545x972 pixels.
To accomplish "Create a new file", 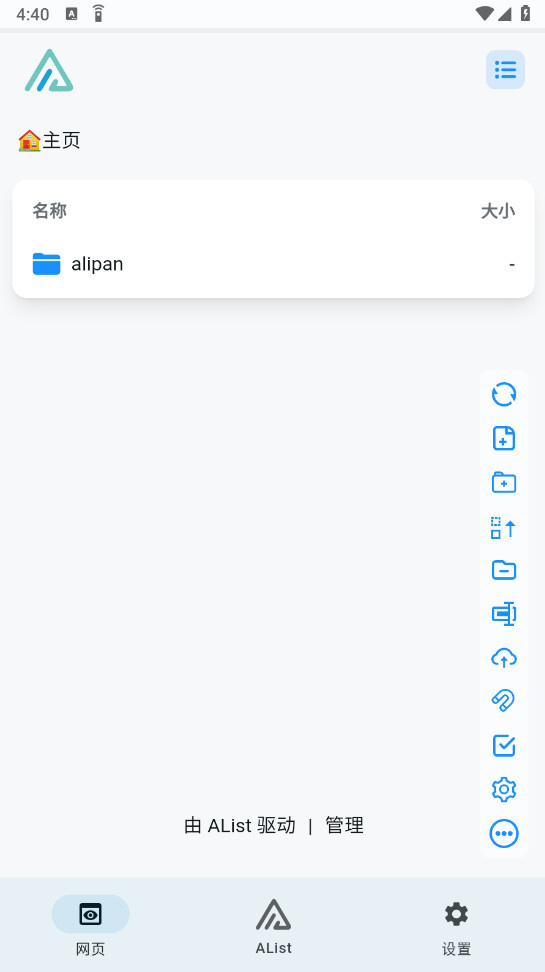I will [503, 438].
